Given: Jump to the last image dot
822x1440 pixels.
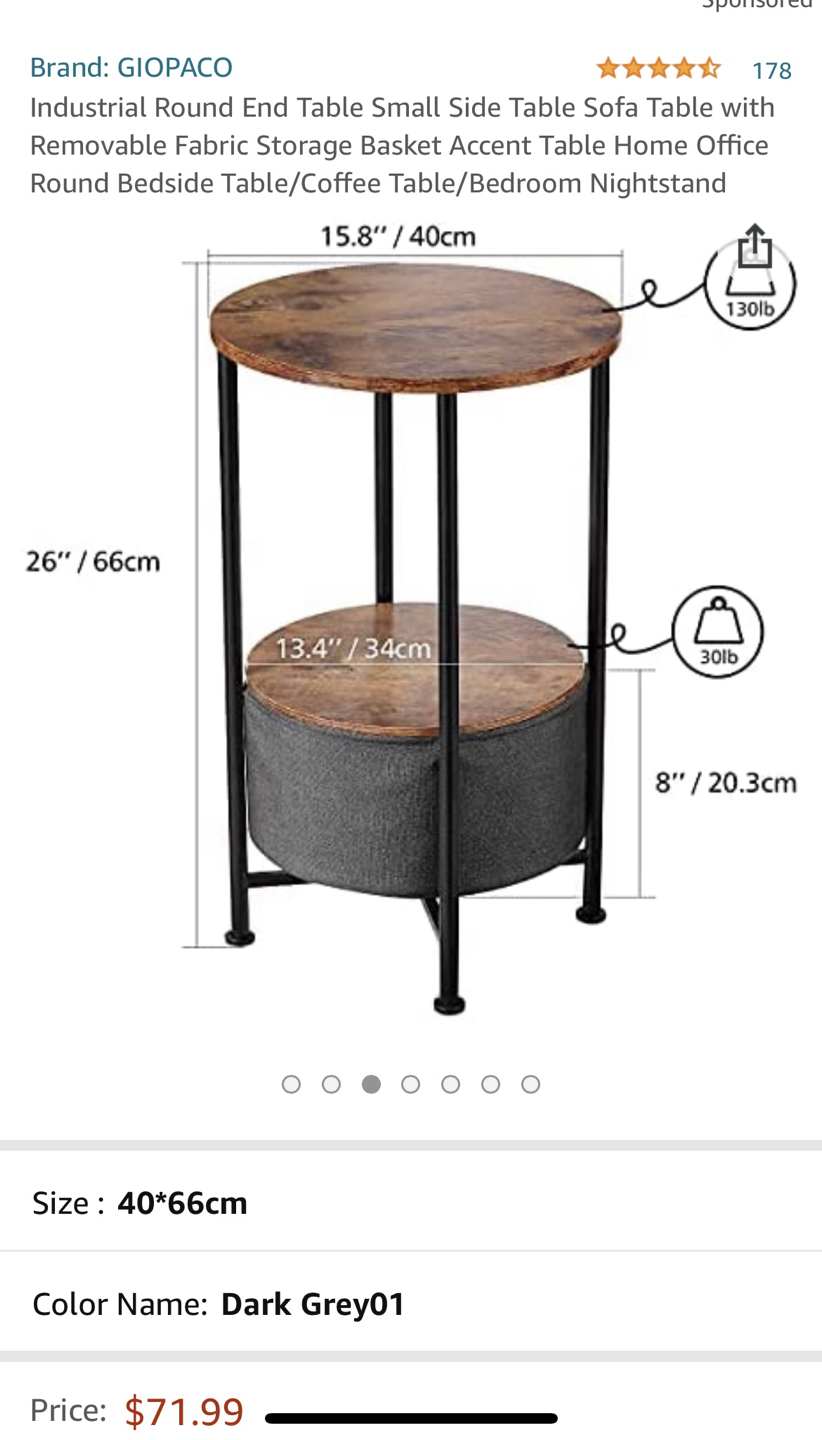Looking at the screenshot, I should [531, 1084].
